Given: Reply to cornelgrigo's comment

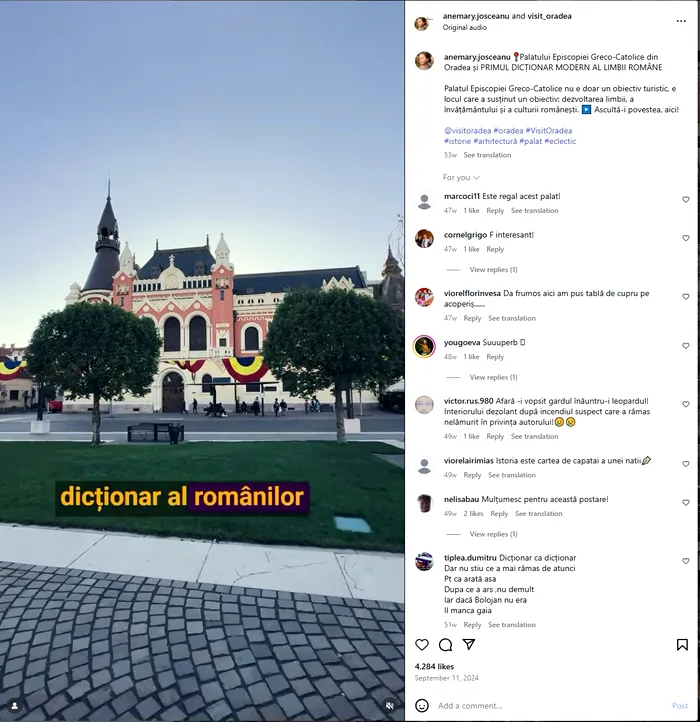Looking at the screenshot, I should point(495,249).
